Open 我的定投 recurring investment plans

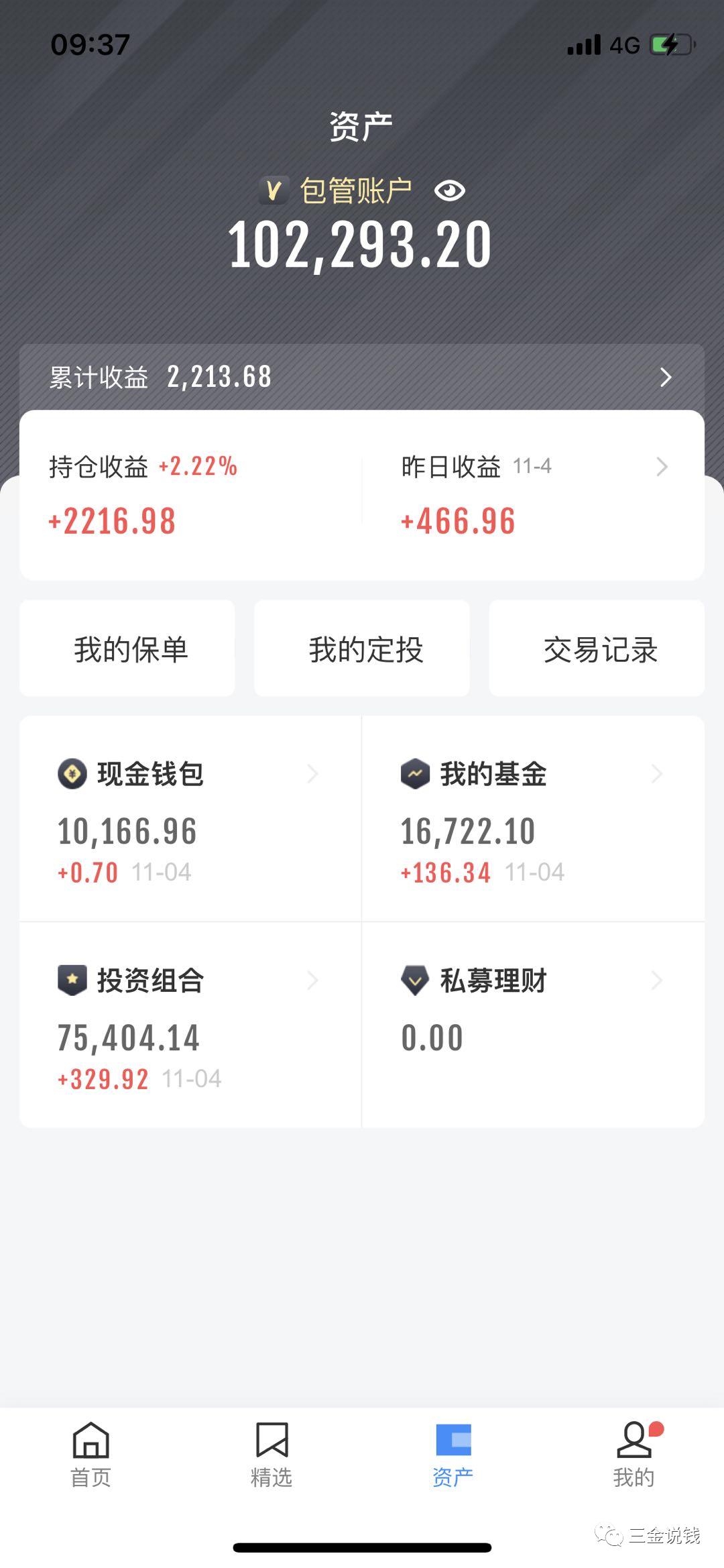pos(362,648)
